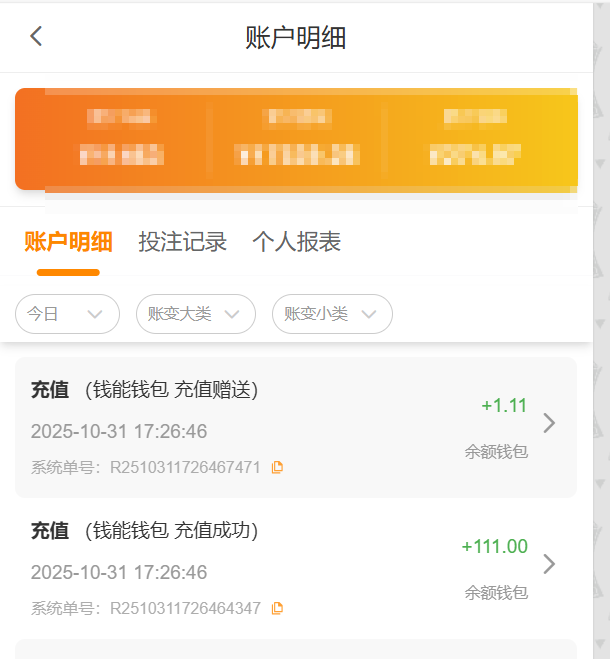Select the 账户明细 tab

click(x=68, y=242)
